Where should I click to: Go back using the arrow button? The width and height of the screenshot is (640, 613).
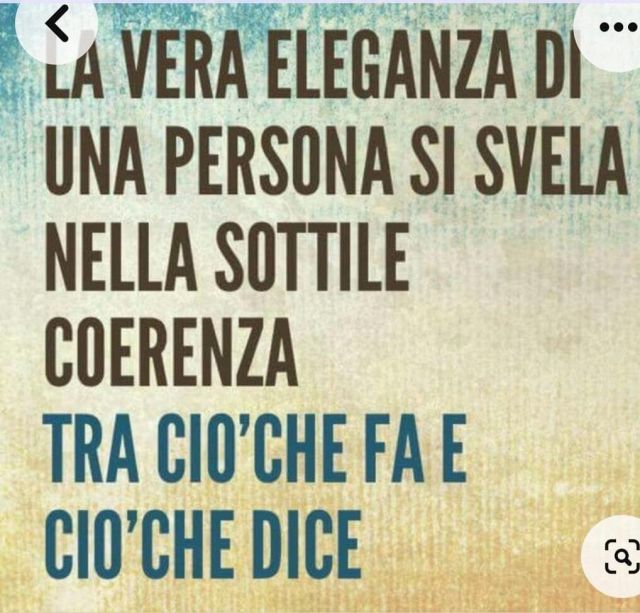click(x=58, y=25)
